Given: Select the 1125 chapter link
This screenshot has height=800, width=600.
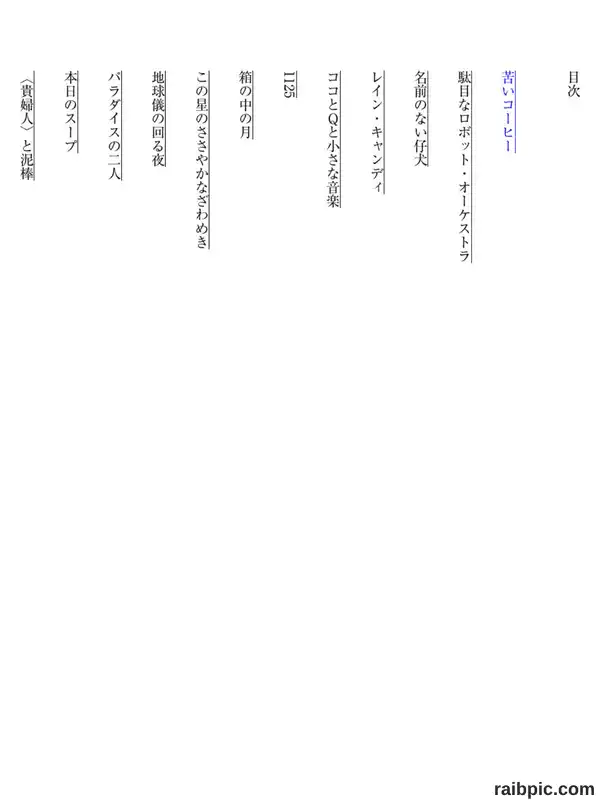Looking at the screenshot, I should [x=289, y=84].
